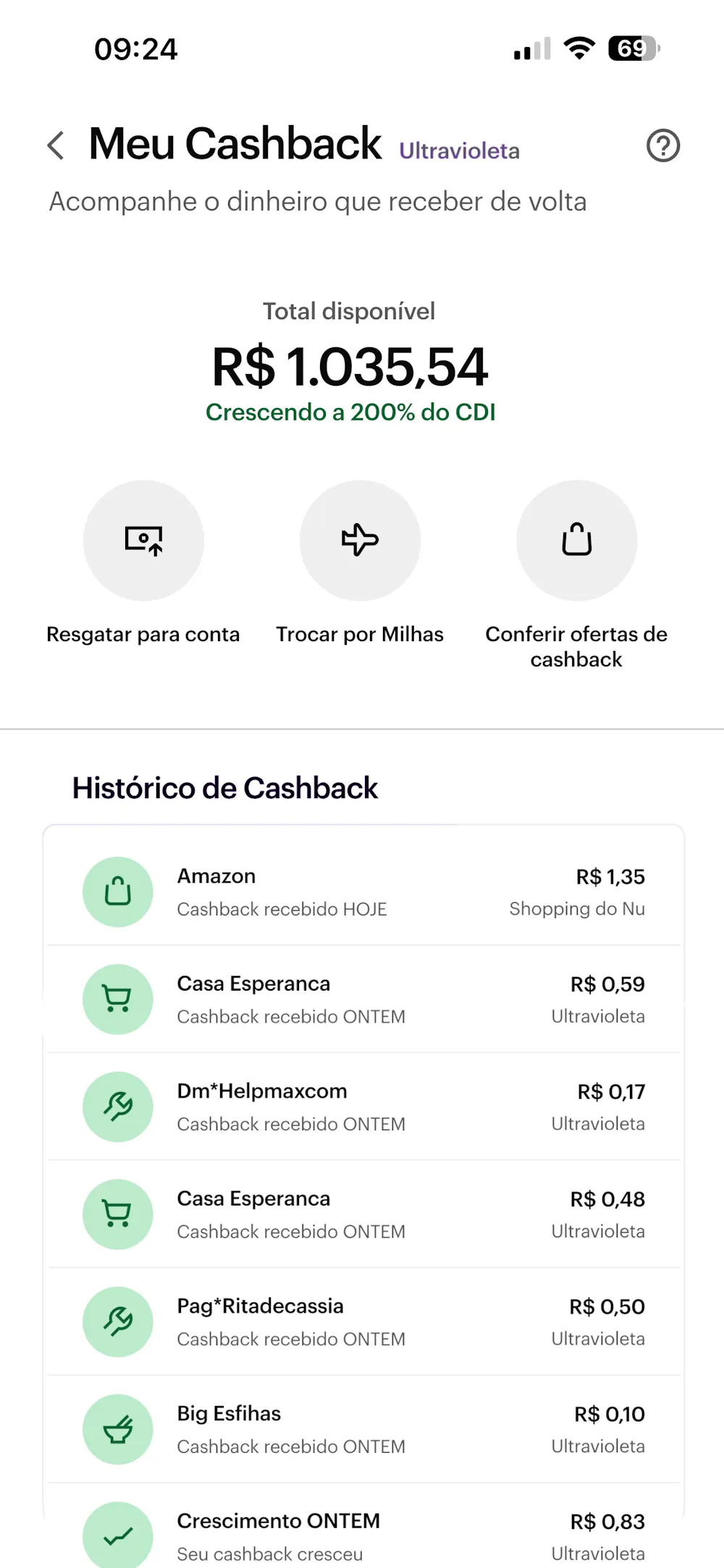
Task: View the Casa Esperanca R$ 0,59 cashback
Action: (x=363, y=999)
